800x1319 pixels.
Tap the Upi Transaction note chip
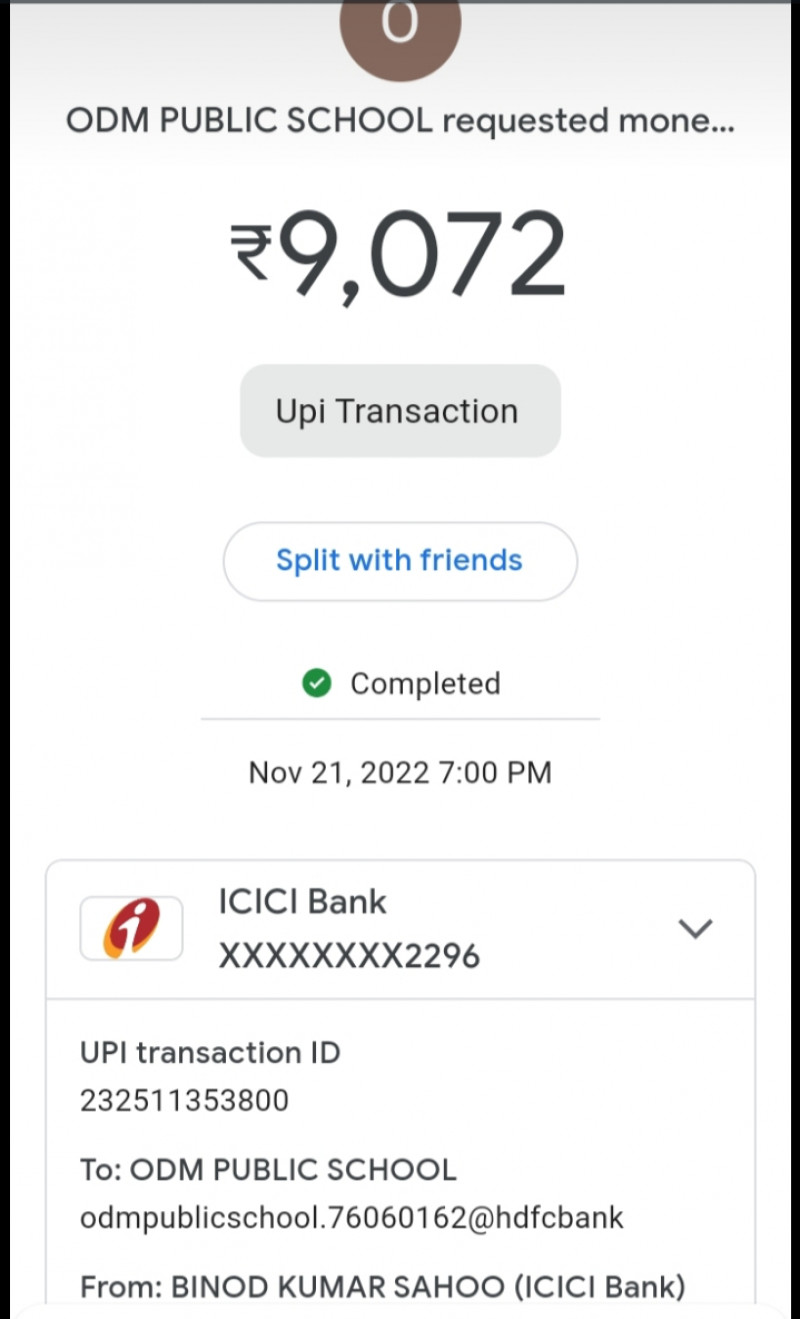click(x=399, y=411)
